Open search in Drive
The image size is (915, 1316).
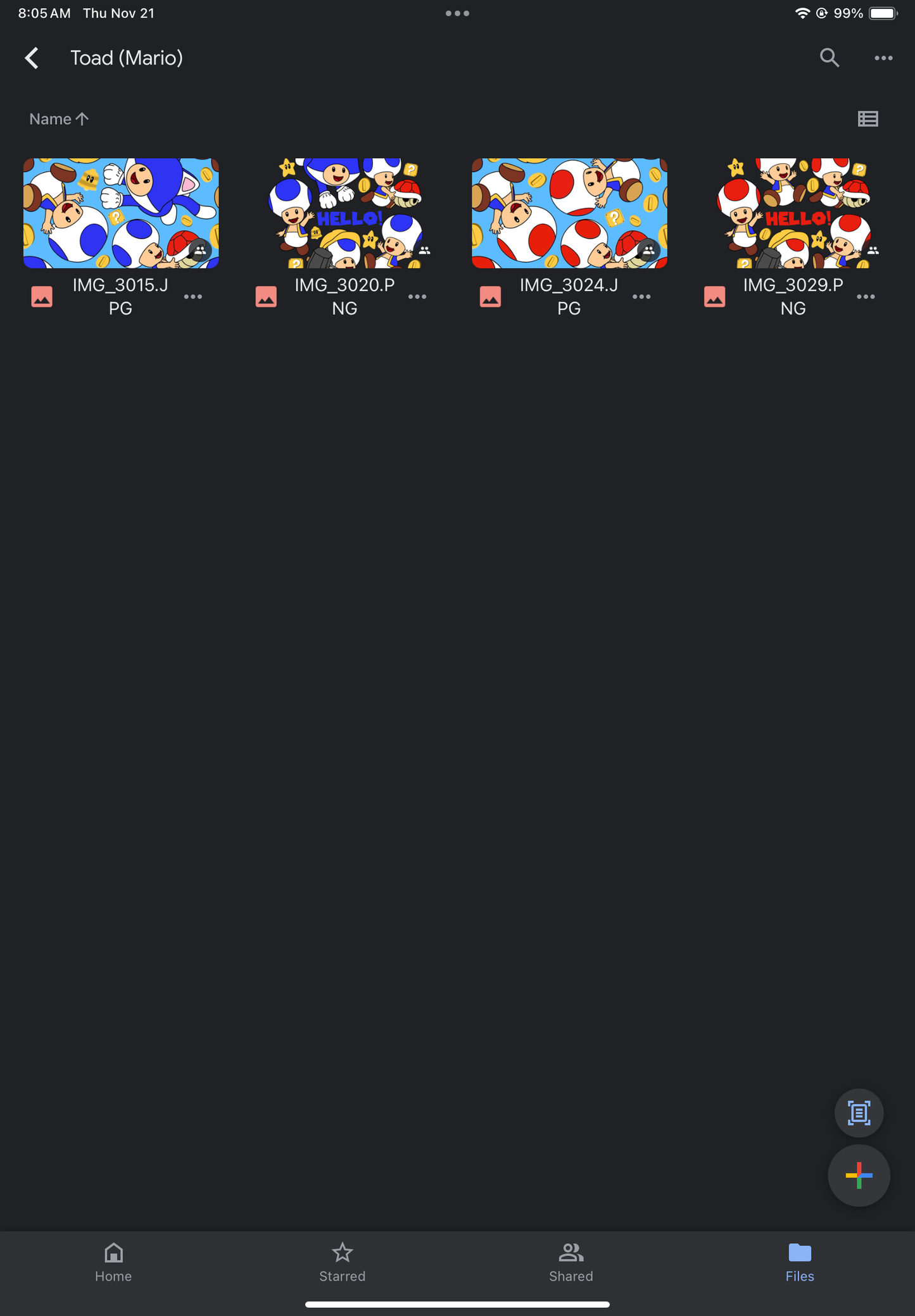[x=829, y=58]
